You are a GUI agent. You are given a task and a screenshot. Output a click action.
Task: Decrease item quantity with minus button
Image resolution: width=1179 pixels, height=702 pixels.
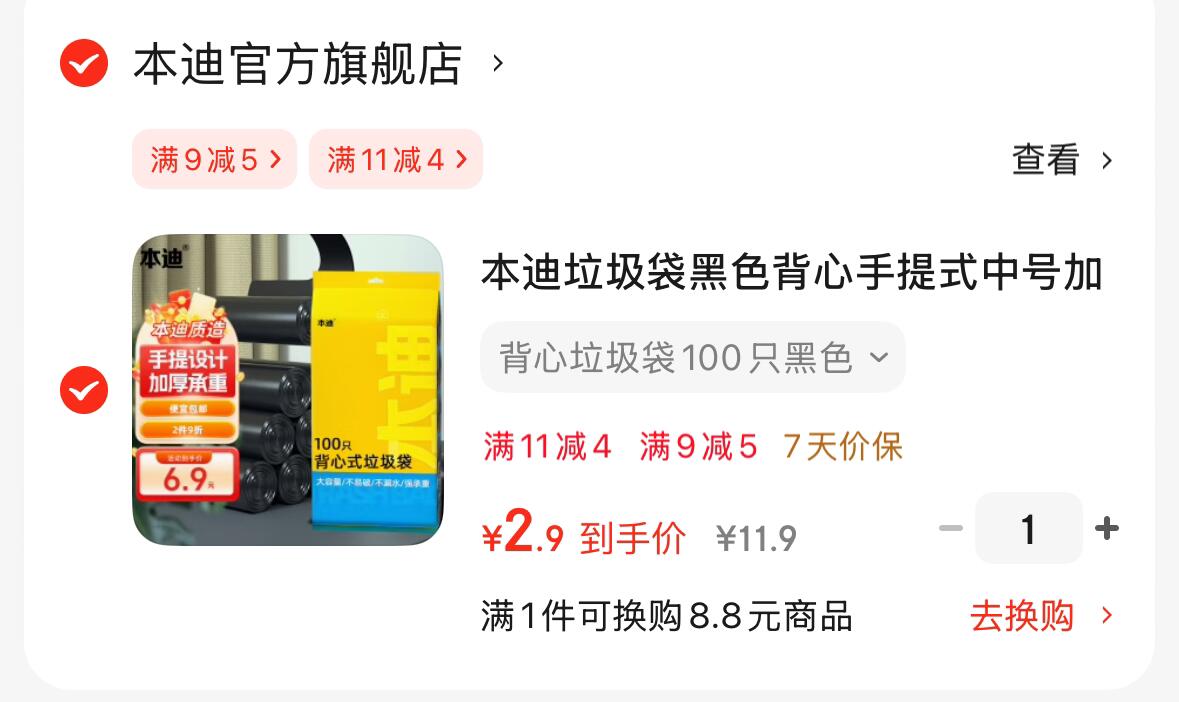[x=950, y=528]
